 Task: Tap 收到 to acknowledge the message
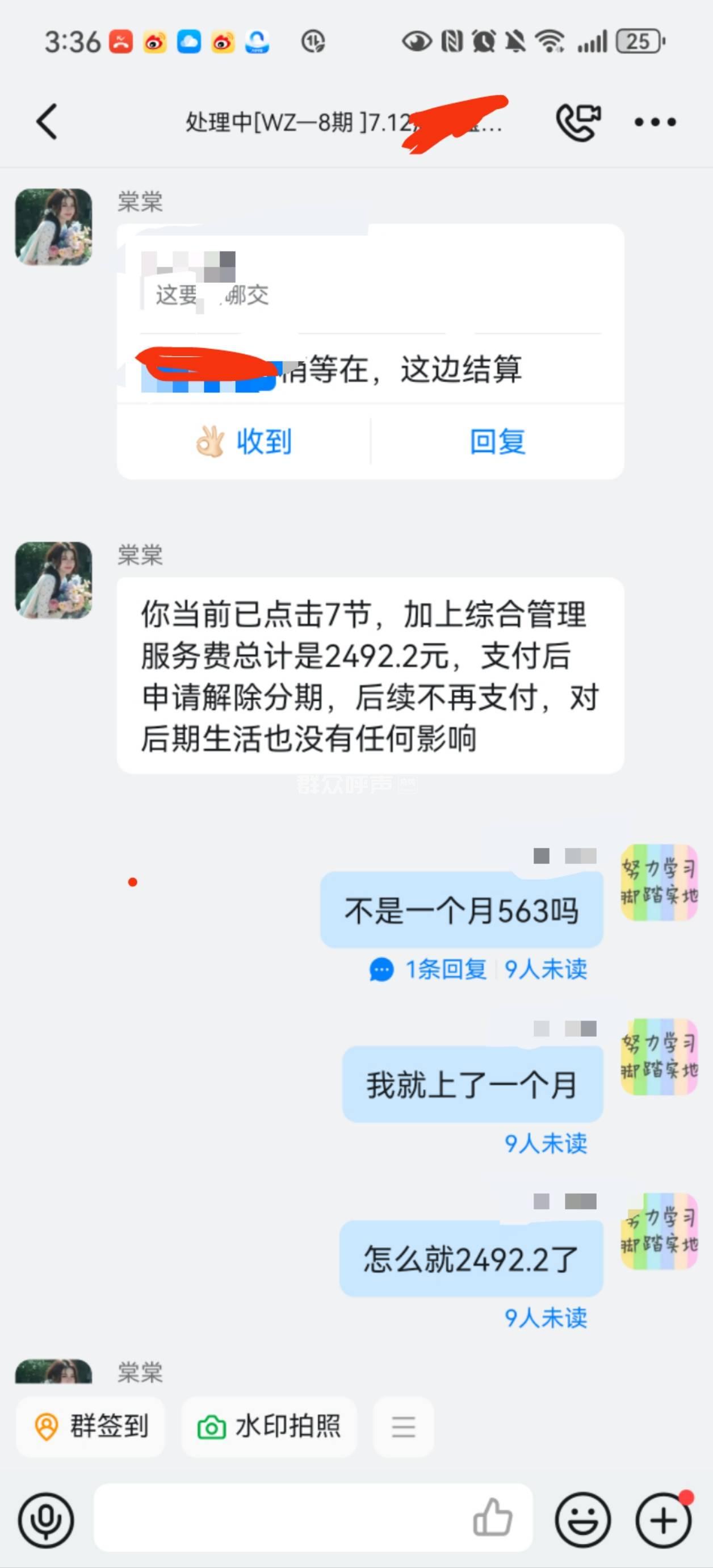coord(244,441)
